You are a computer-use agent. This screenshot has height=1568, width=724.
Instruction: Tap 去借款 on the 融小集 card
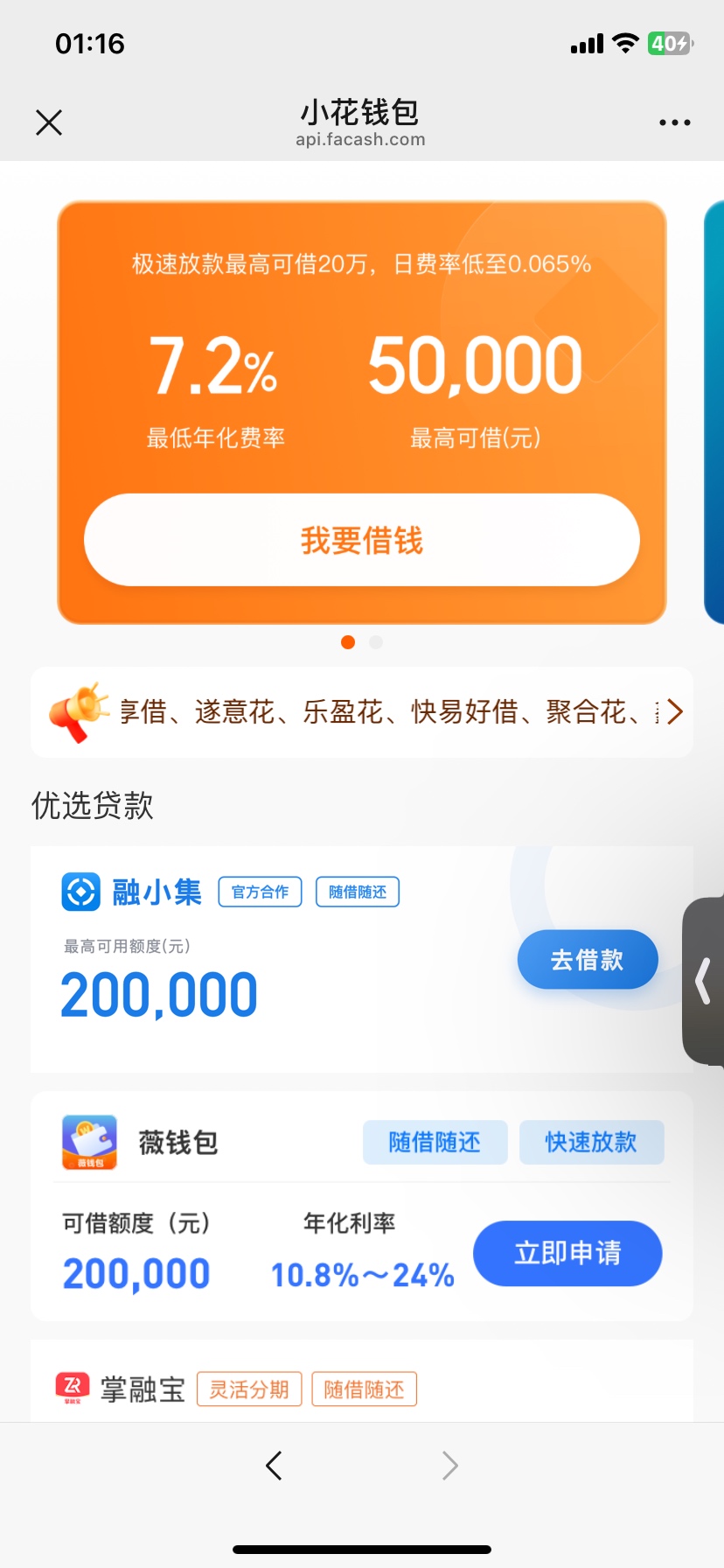coord(588,960)
